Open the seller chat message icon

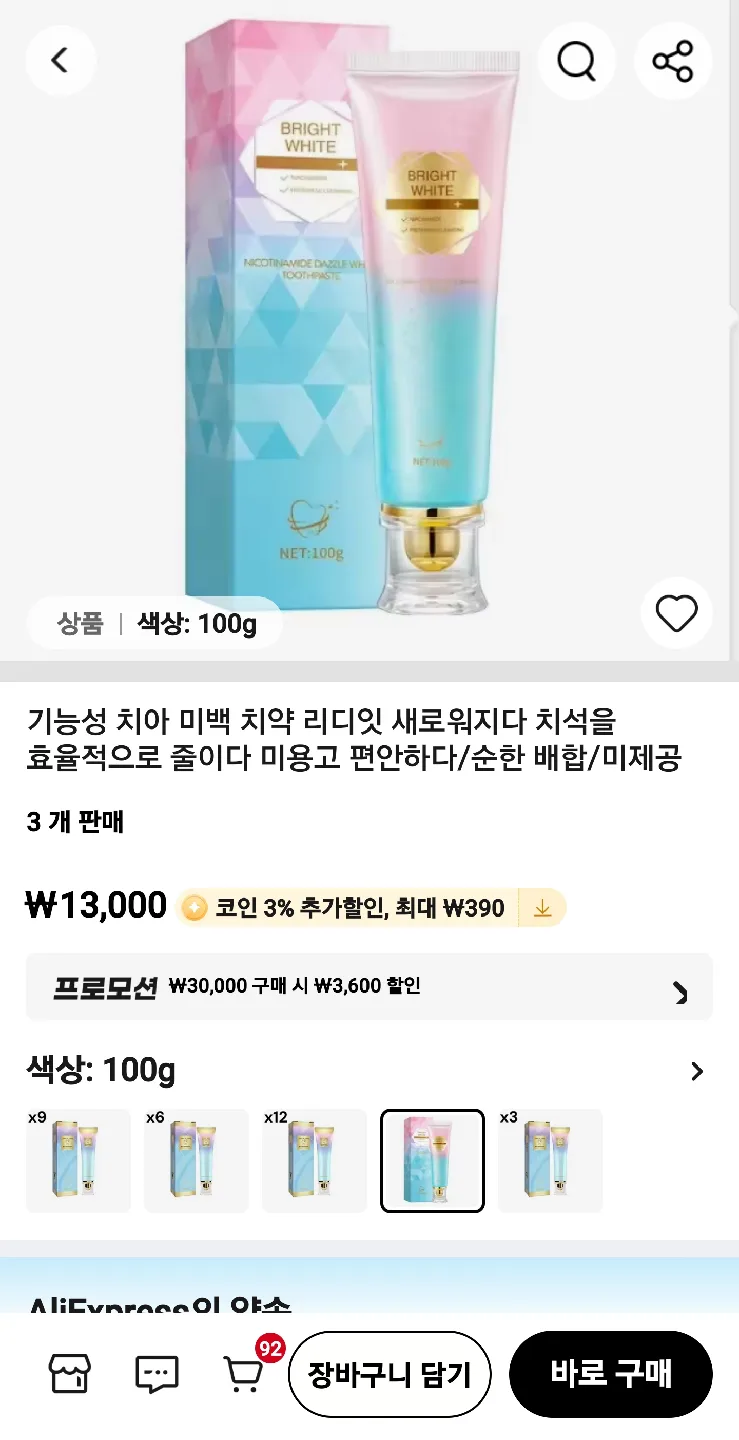coord(156,1375)
